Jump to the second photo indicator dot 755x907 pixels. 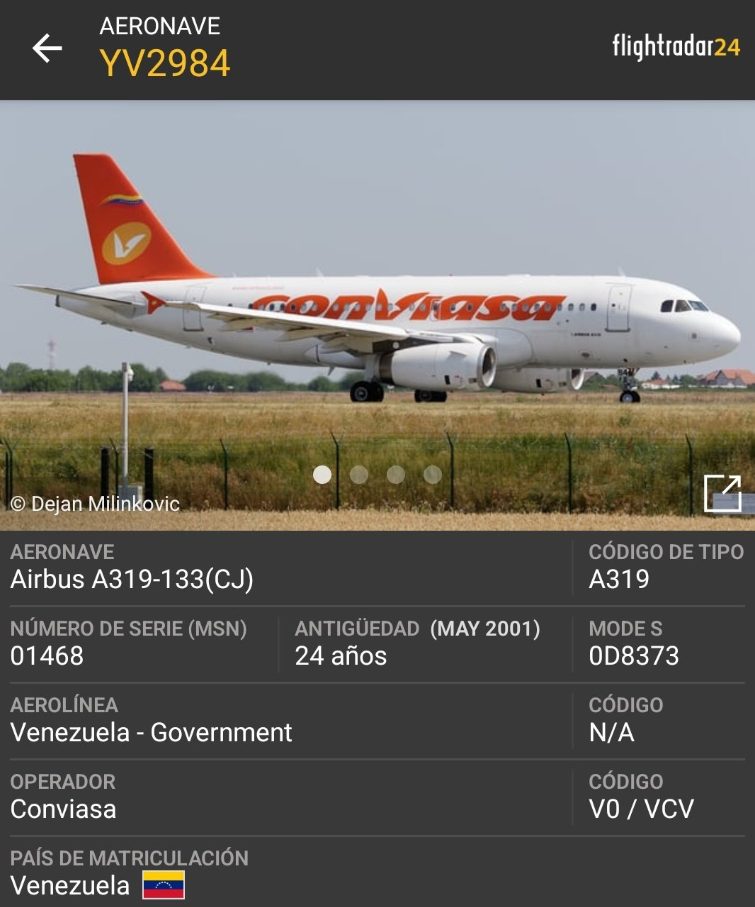pyautogui.click(x=359, y=475)
